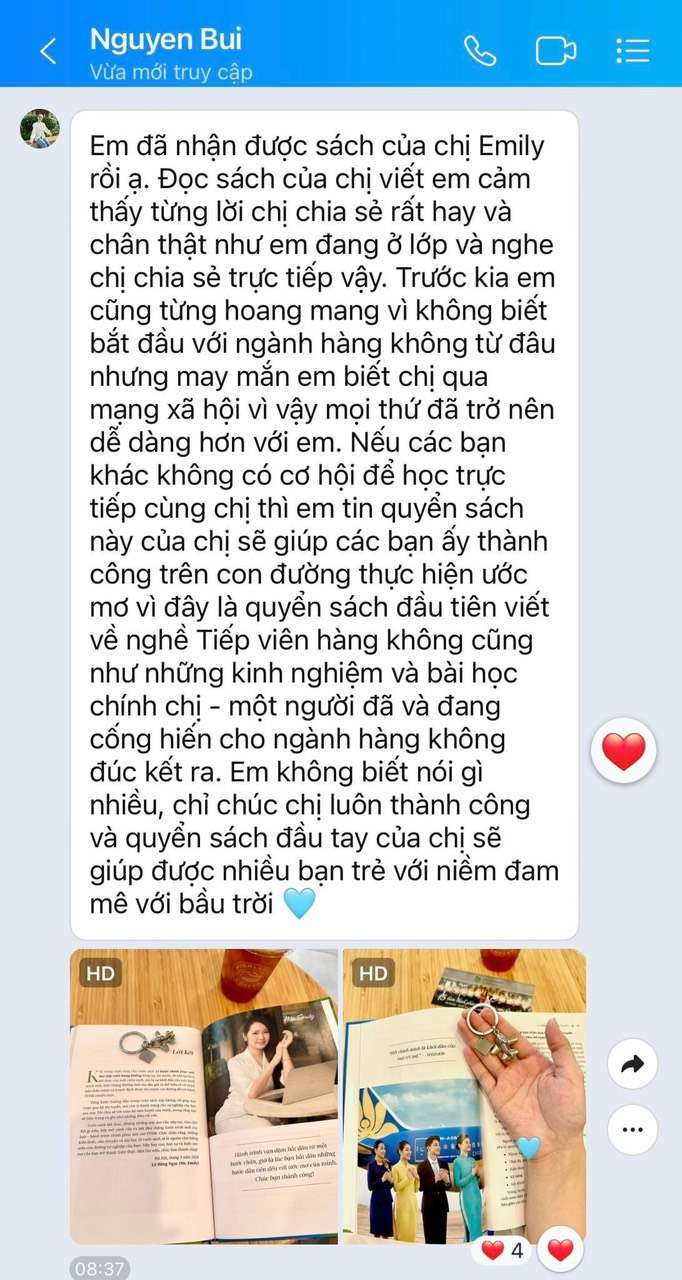Go back from Nguyen Bui's chat
Image resolution: width=682 pixels, height=1280 pixels.
pos(47,51)
